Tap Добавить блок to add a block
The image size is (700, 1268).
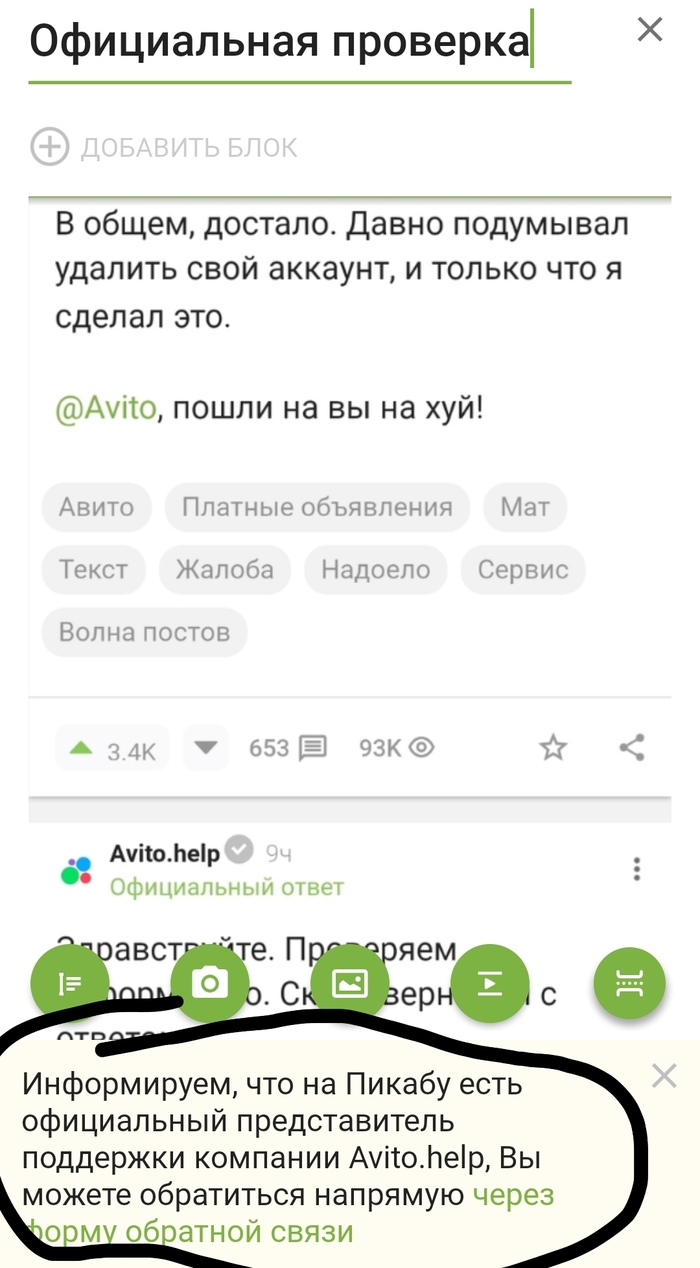164,147
